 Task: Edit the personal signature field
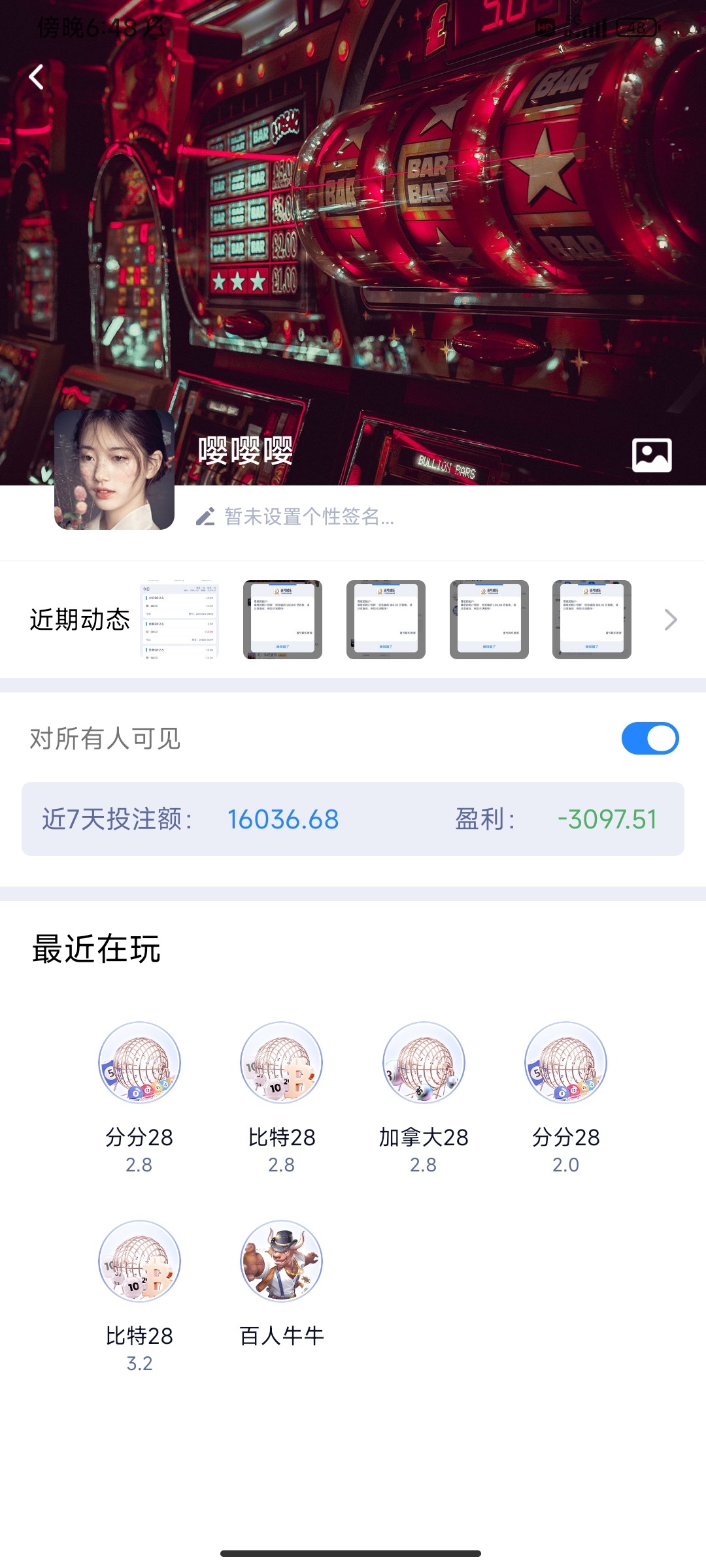[x=307, y=517]
